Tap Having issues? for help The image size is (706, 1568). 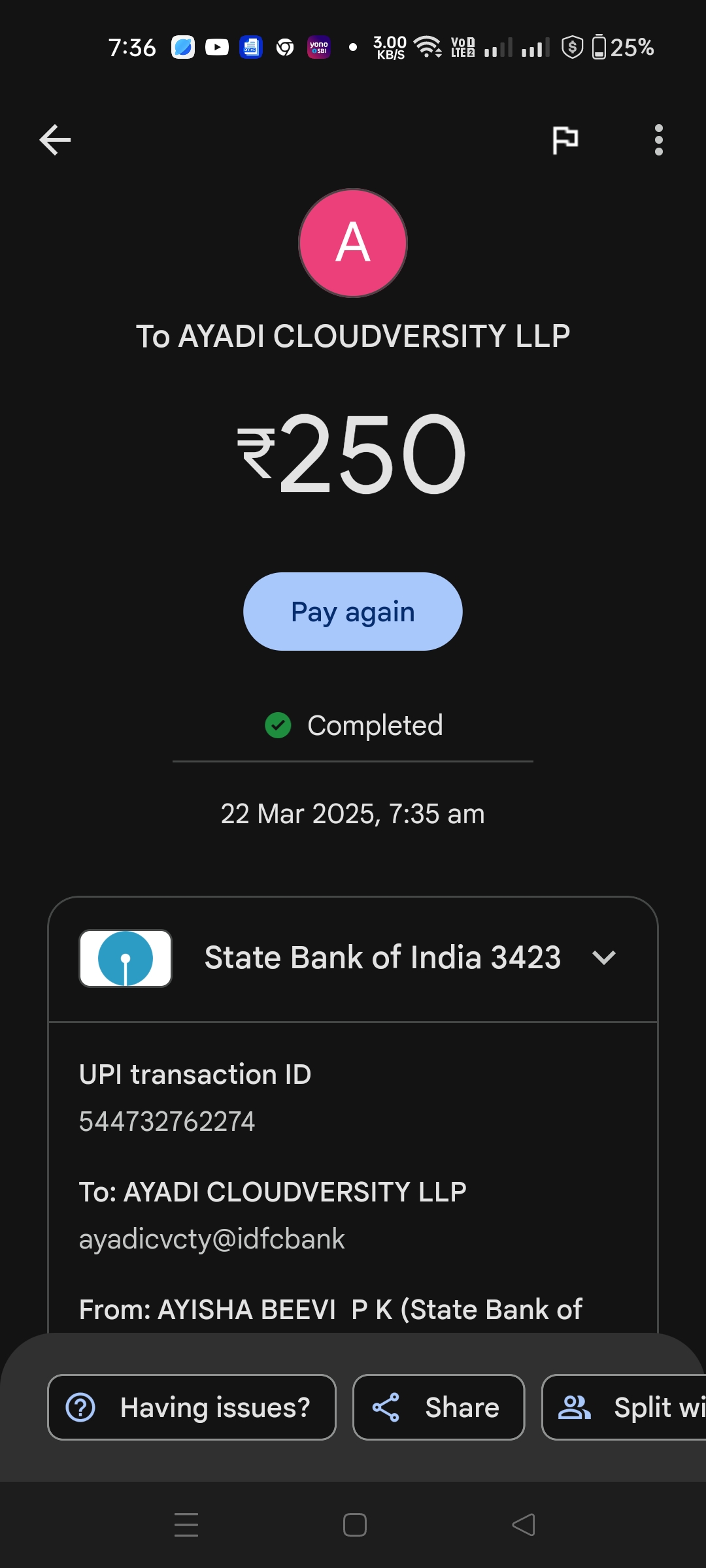[192, 1407]
